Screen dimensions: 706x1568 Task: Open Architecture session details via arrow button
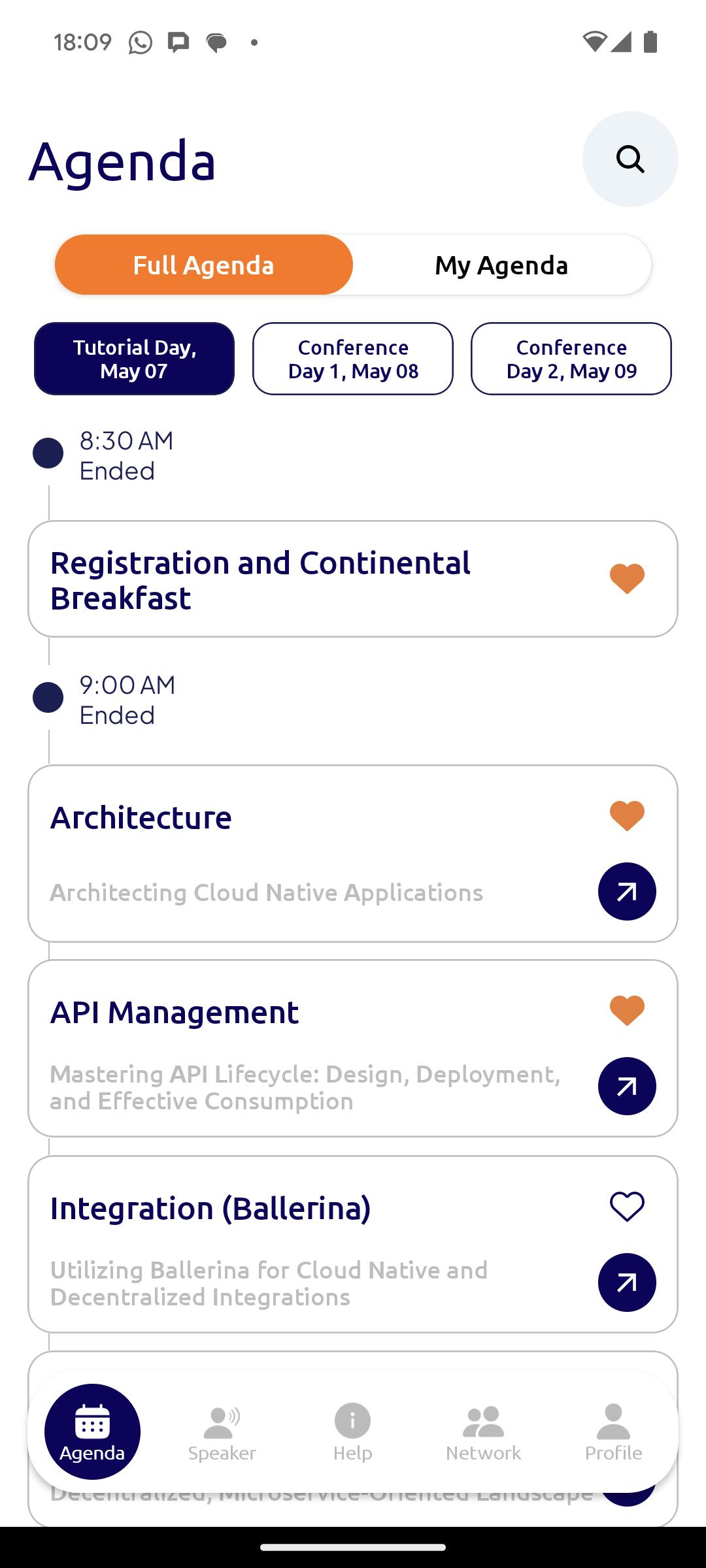pyautogui.click(x=627, y=891)
